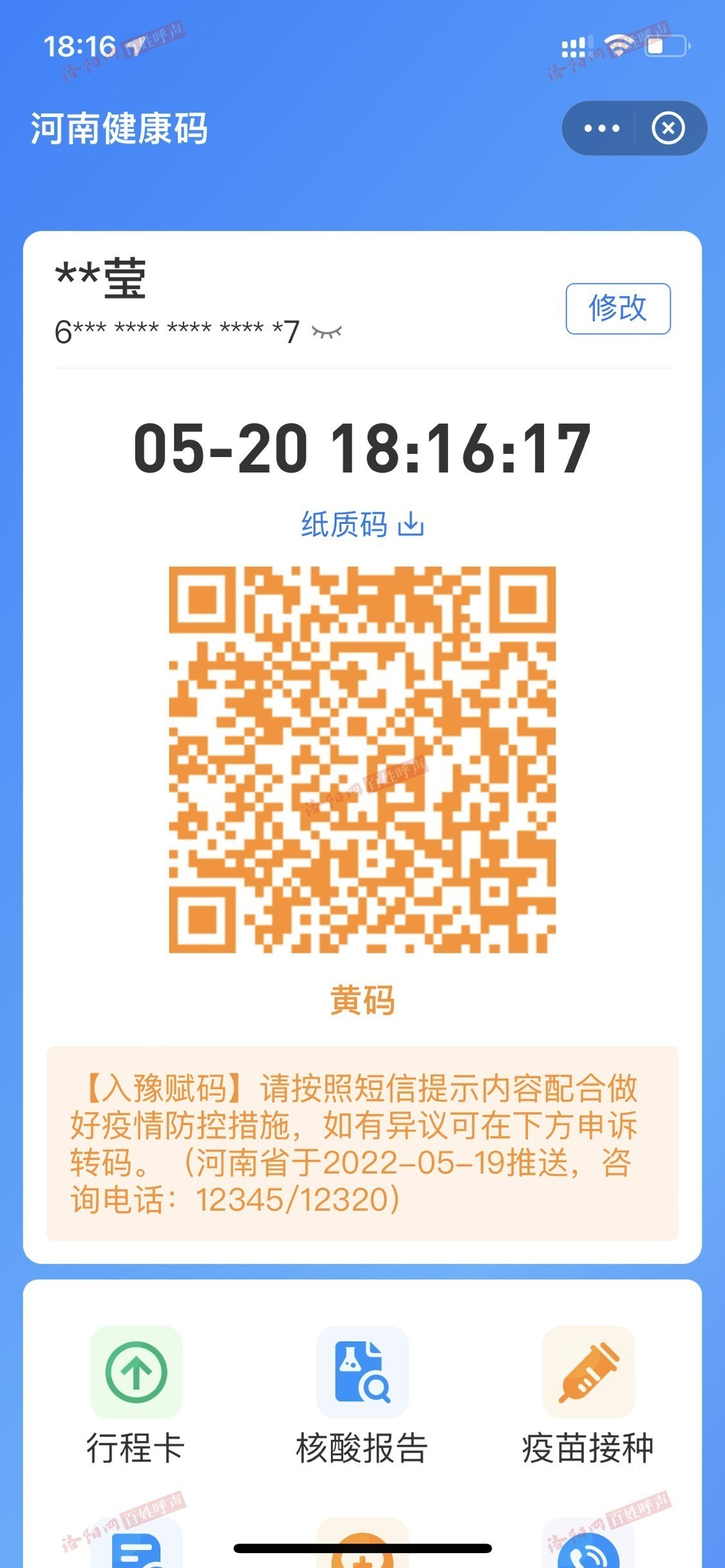This screenshot has height=1568, width=725.
Task: Download the 纸质码 paper code
Action: click(x=362, y=525)
